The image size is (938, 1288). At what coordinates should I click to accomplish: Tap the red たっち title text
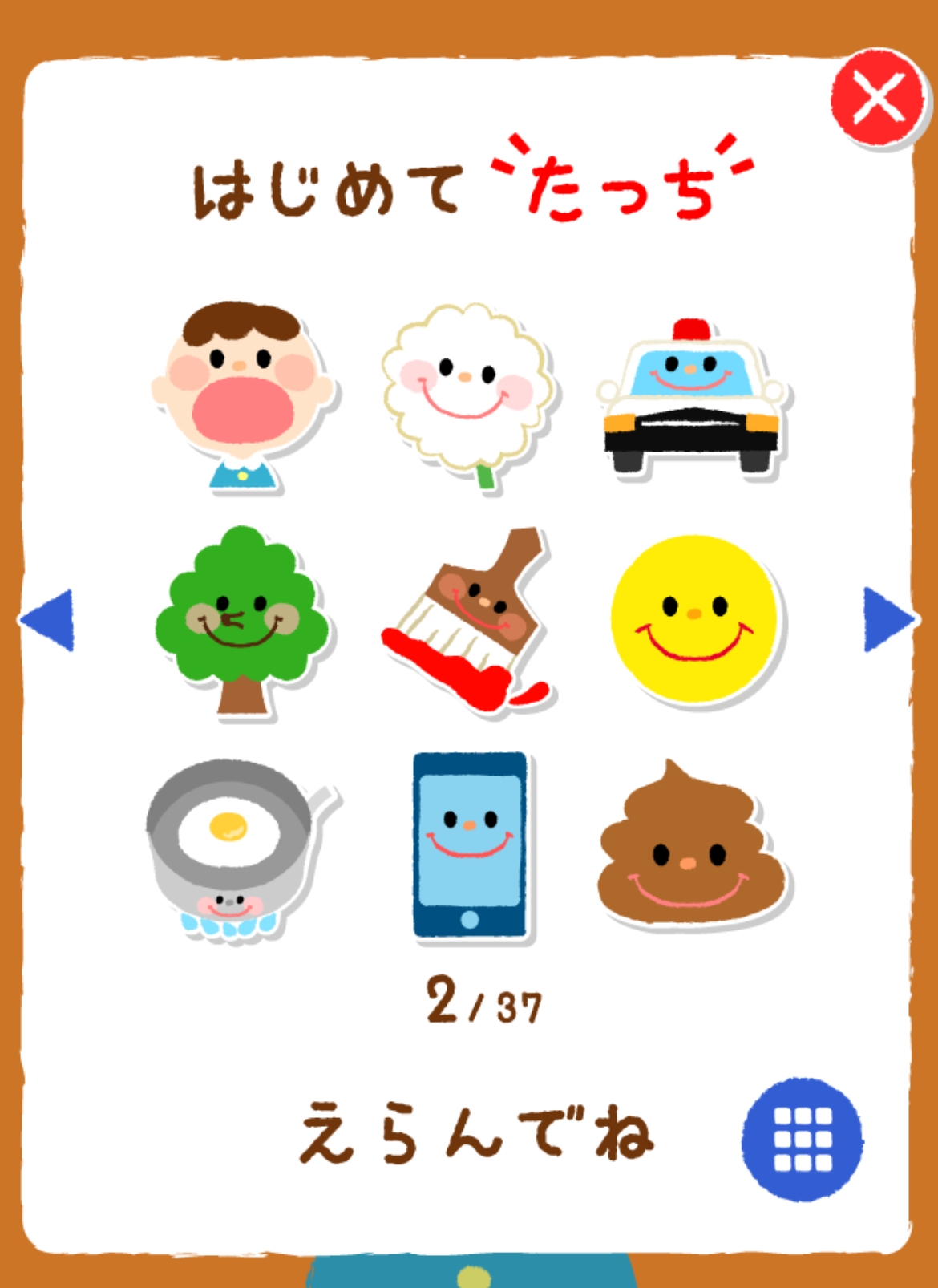625,184
